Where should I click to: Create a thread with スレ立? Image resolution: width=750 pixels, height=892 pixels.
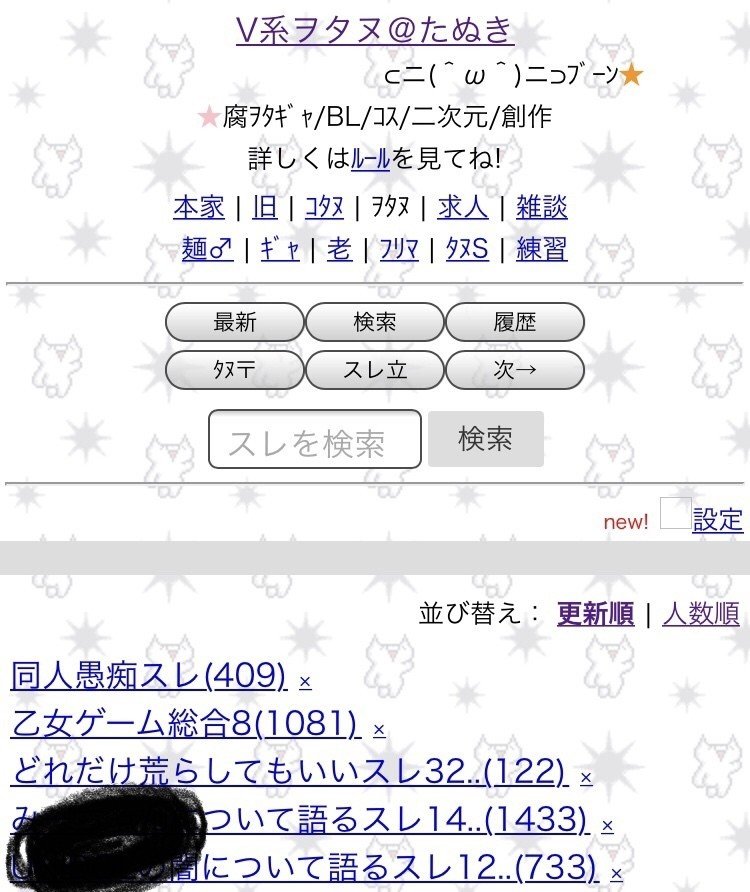(x=375, y=369)
